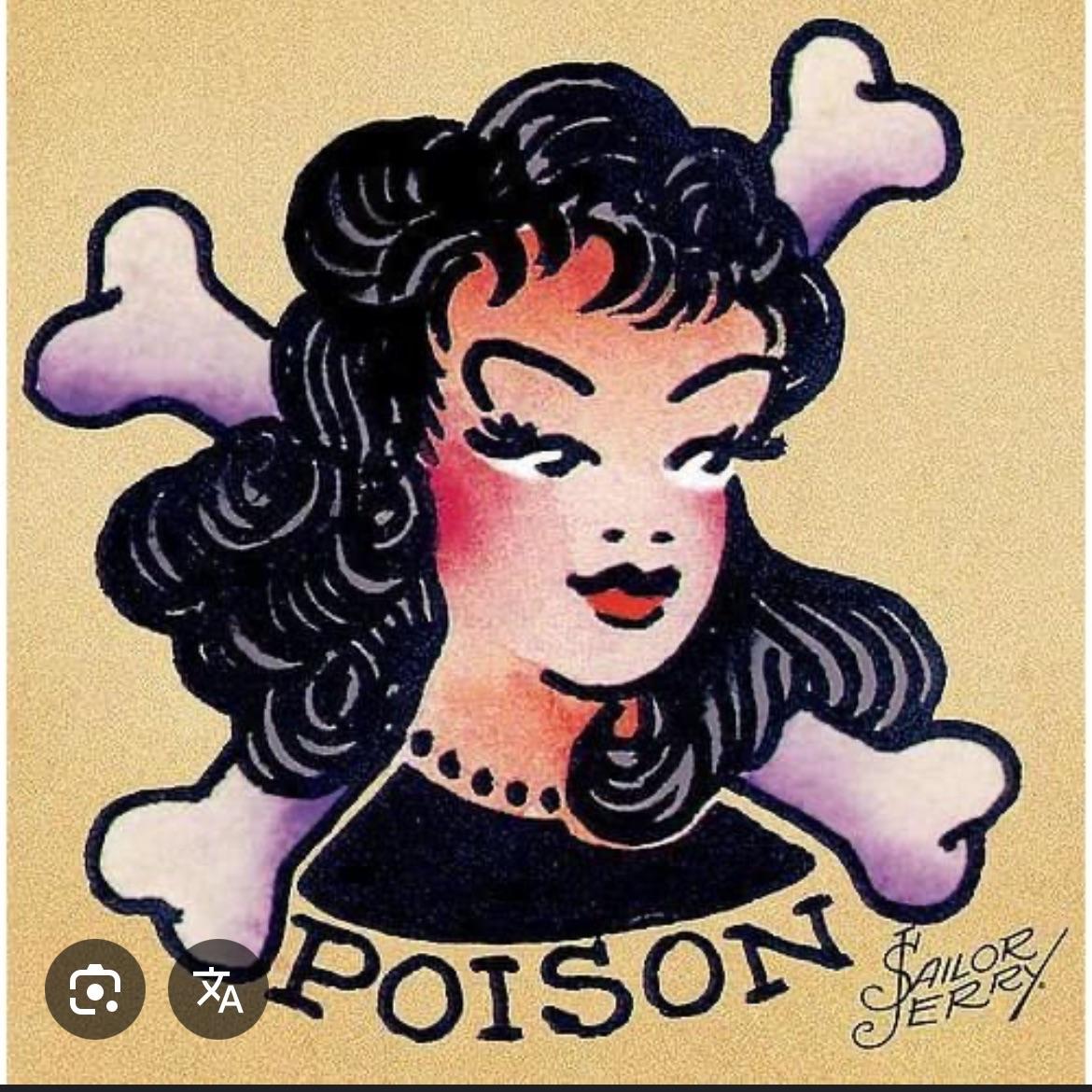Open Google Lens visual search on the image

(x=94, y=988)
